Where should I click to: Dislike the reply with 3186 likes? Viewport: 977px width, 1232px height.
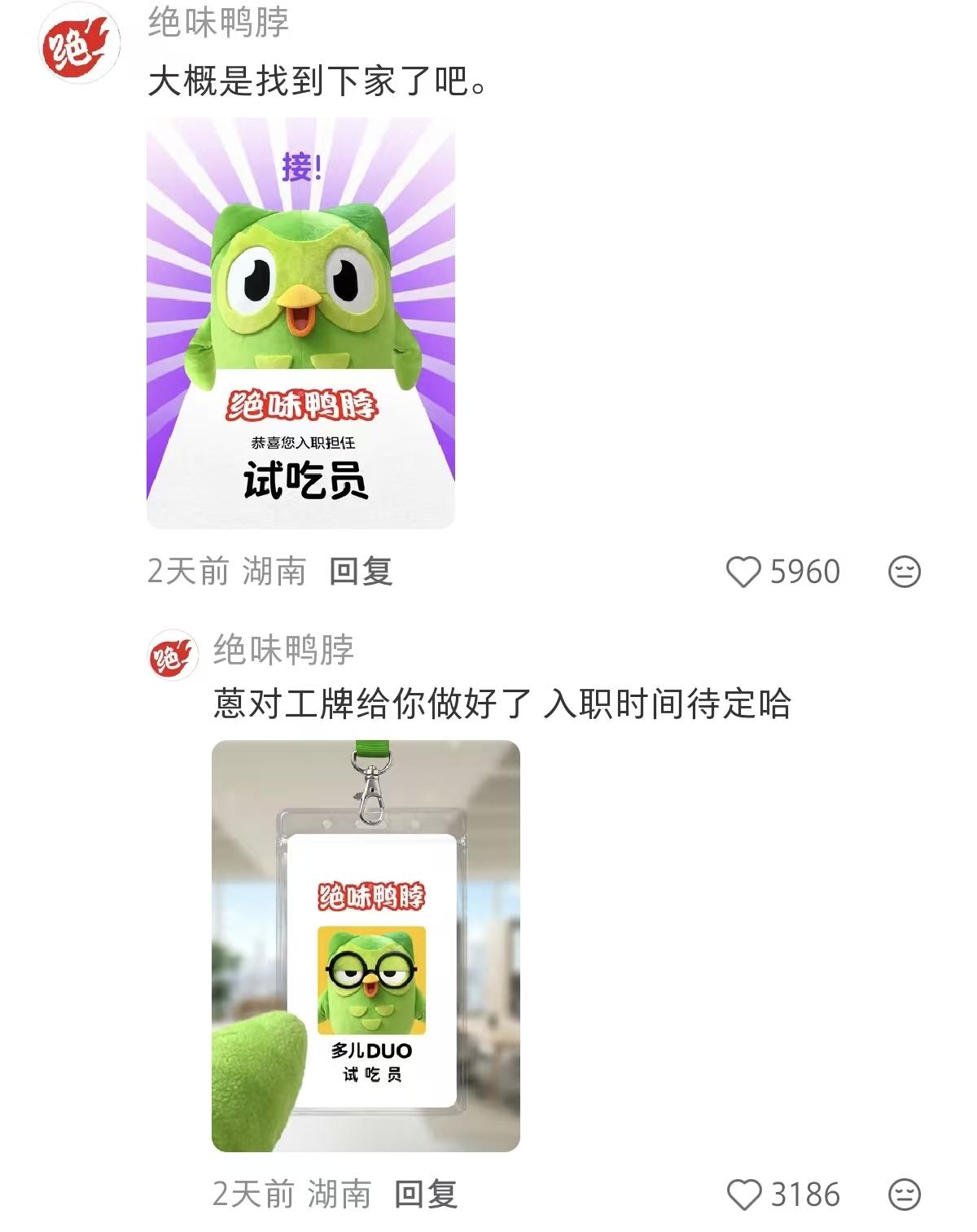pos(904,1195)
